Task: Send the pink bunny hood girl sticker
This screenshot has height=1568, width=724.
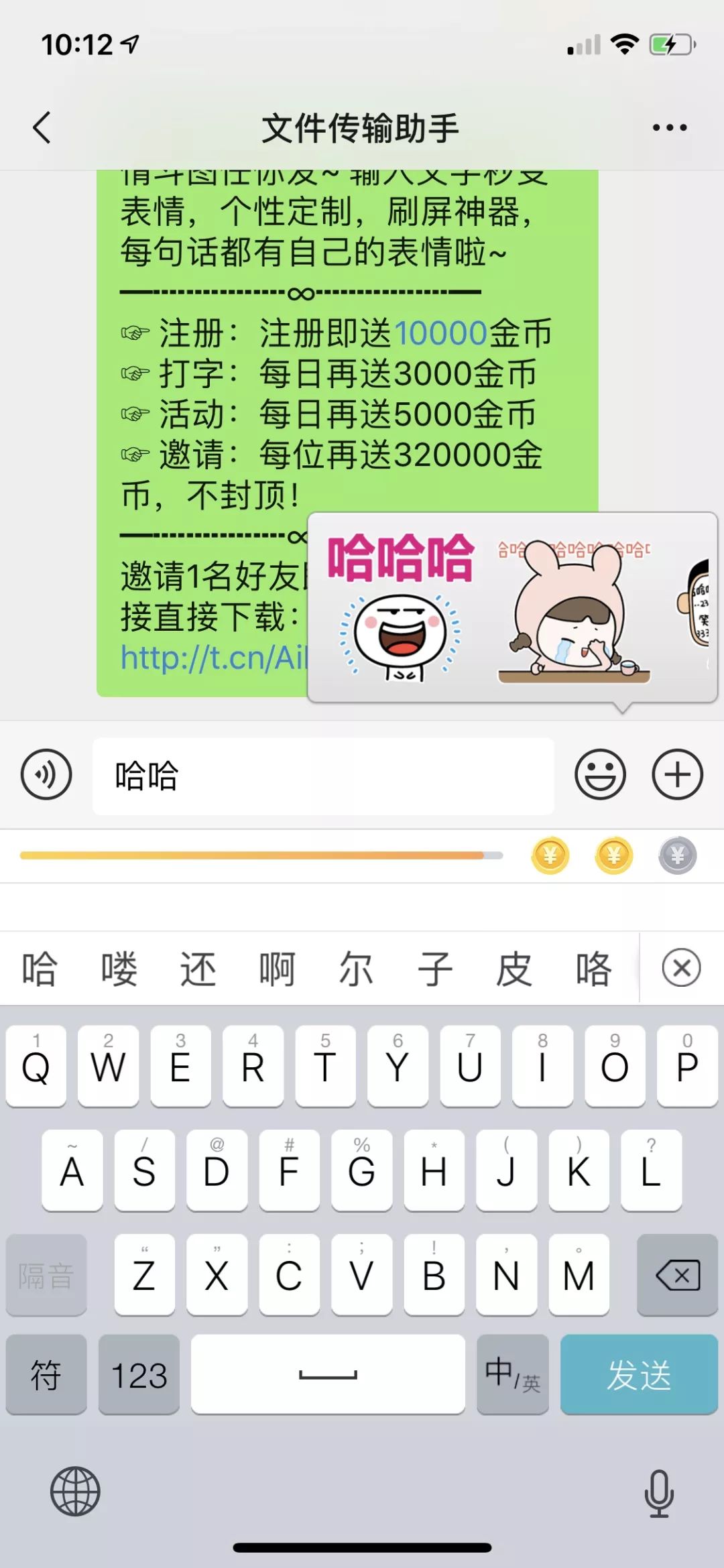Action: [x=573, y=611]
